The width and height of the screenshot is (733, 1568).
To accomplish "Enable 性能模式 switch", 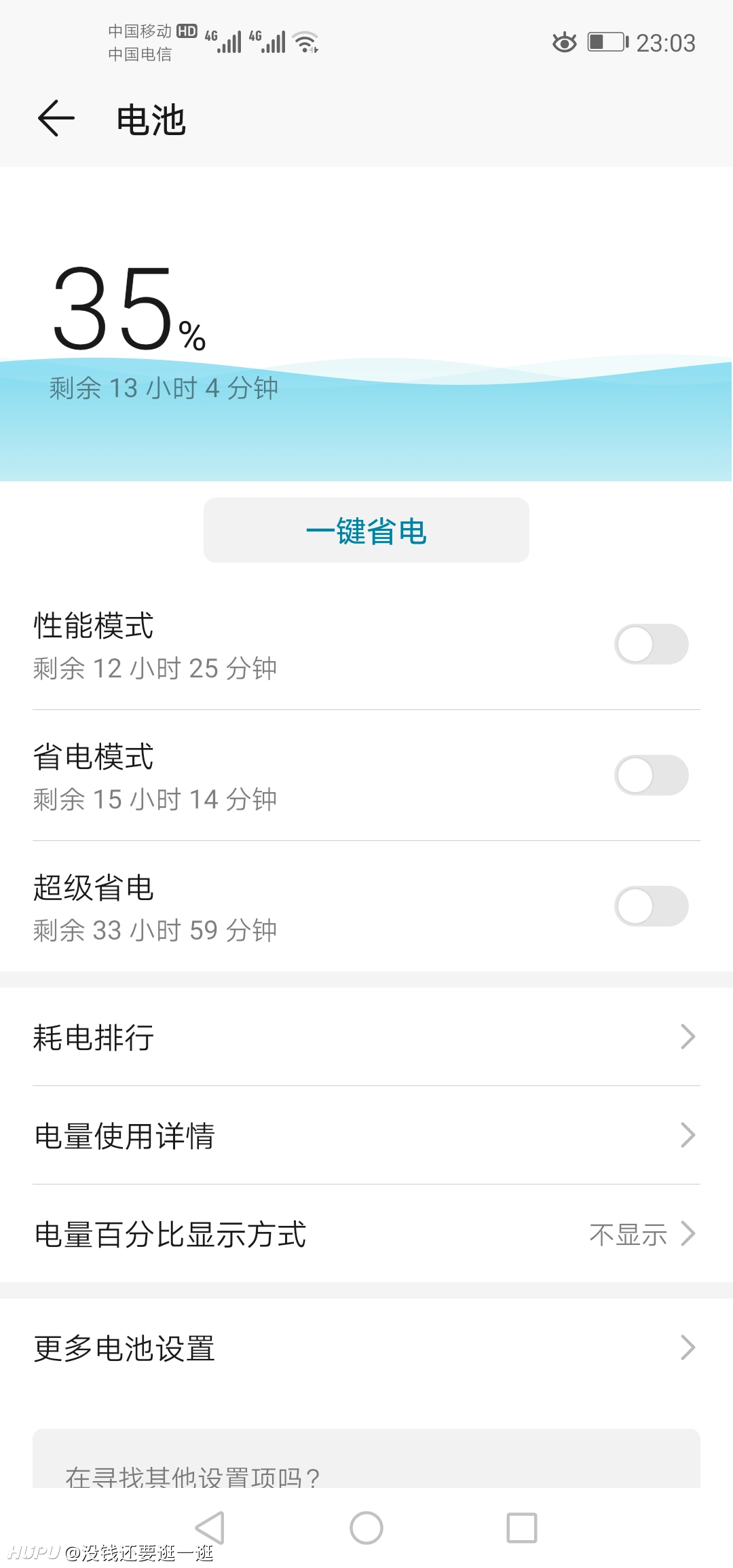I will pos(652,644).
